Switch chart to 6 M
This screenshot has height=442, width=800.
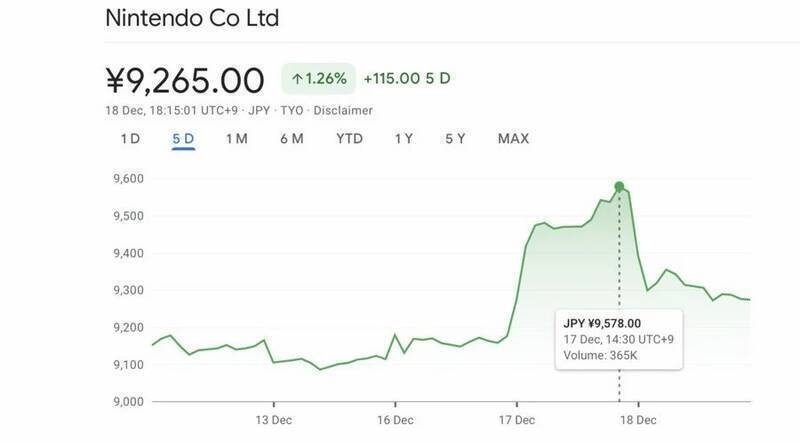click(291, 138)
